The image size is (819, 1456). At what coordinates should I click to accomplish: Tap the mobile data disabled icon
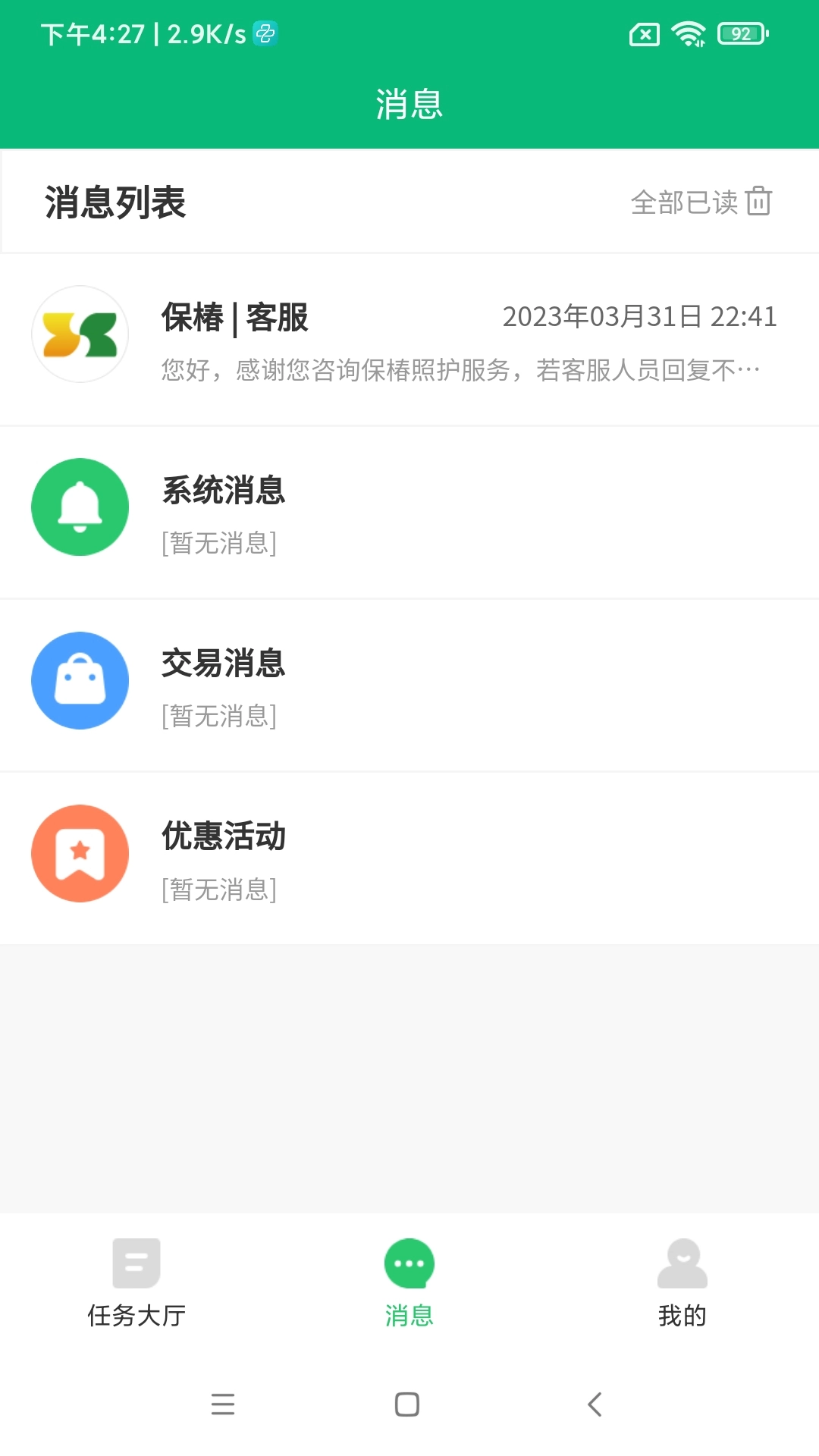click(x=644, y=33)
